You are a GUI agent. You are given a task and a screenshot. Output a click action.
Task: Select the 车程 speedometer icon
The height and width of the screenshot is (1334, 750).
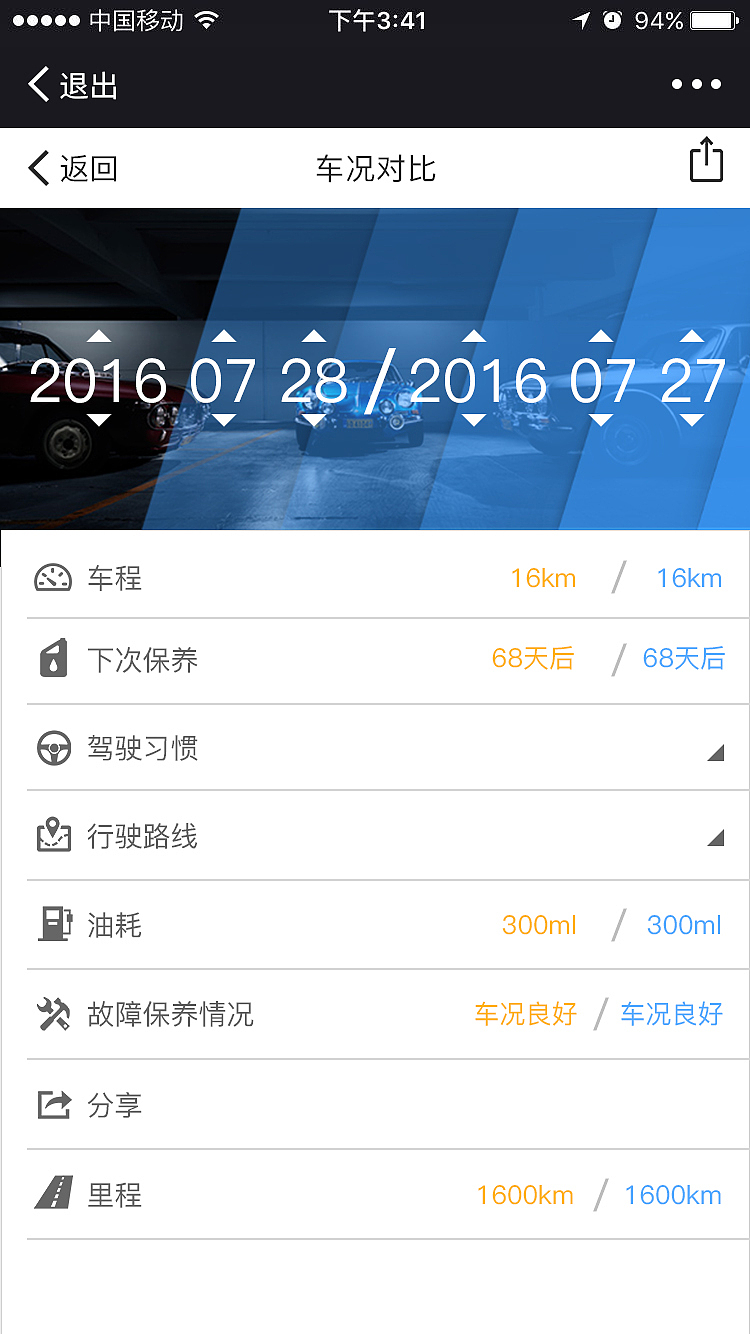[55, 578]
